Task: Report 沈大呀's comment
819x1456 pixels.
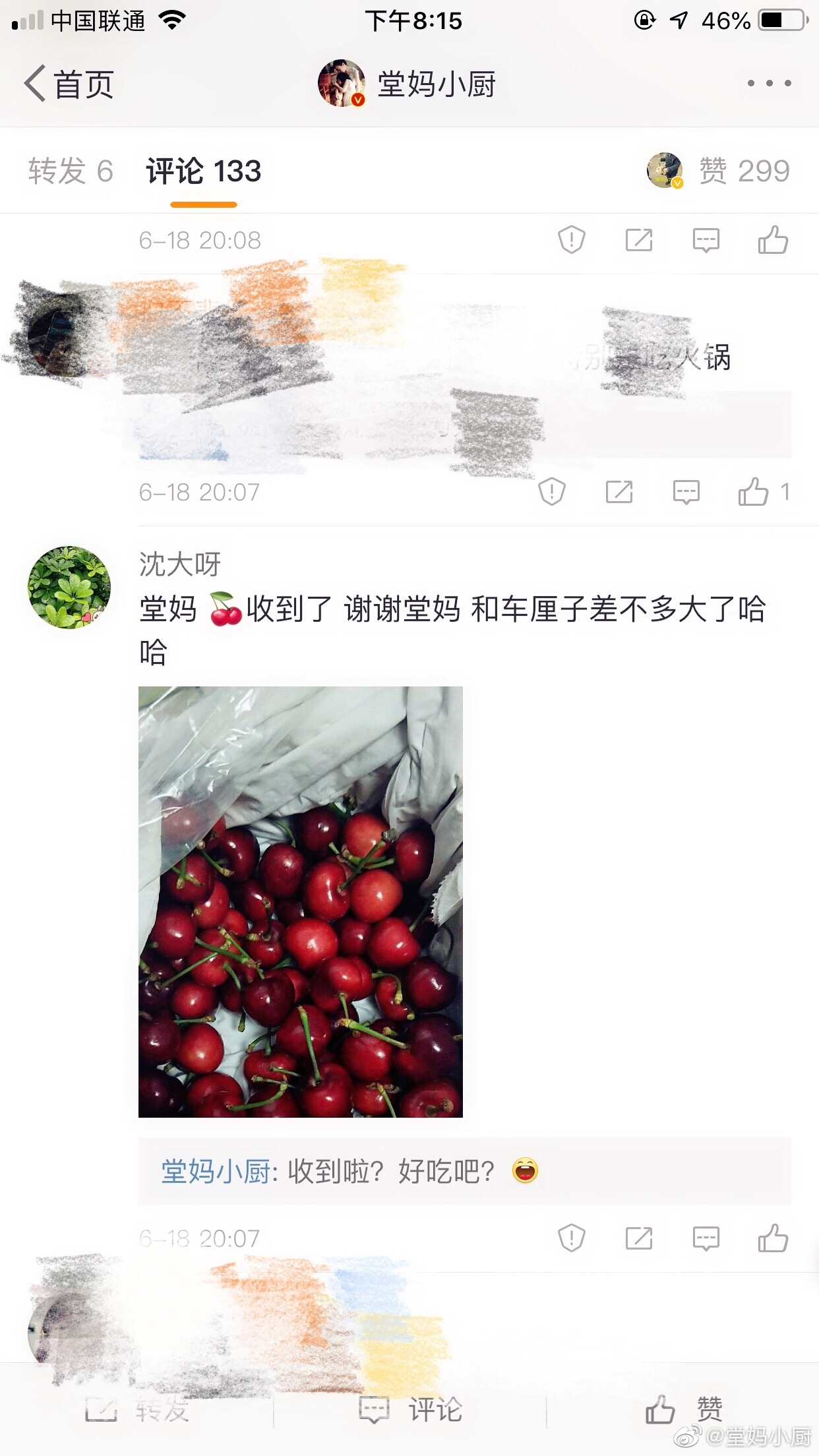Action: (x=571, y=1238)
